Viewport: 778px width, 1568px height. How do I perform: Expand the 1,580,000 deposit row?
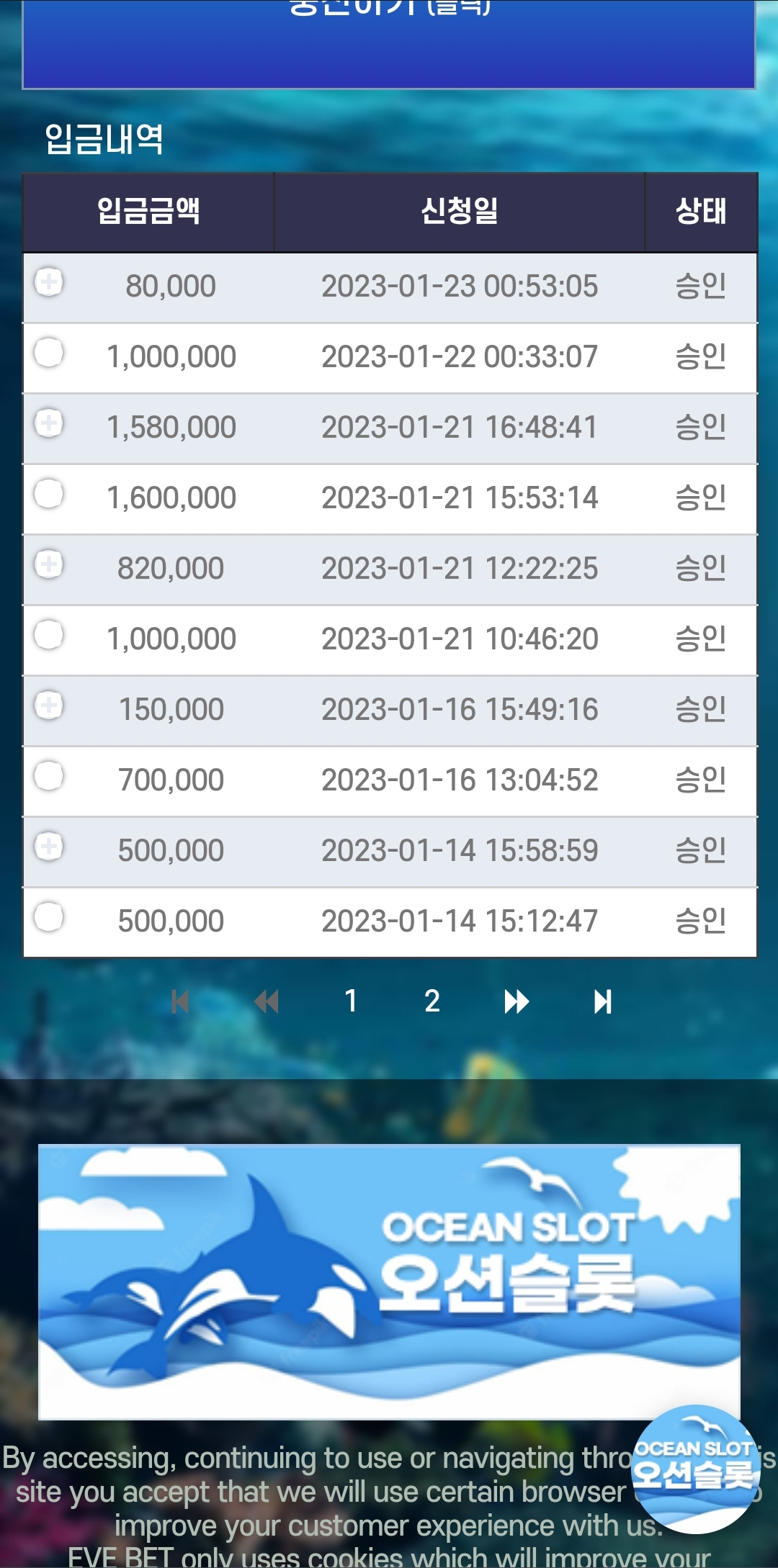(x=49, y=423)
